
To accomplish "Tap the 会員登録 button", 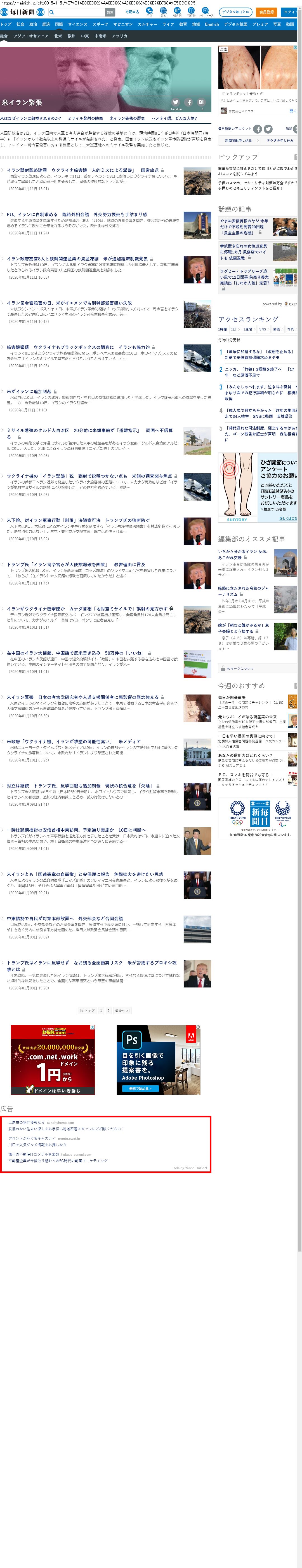I will point(266,12).
